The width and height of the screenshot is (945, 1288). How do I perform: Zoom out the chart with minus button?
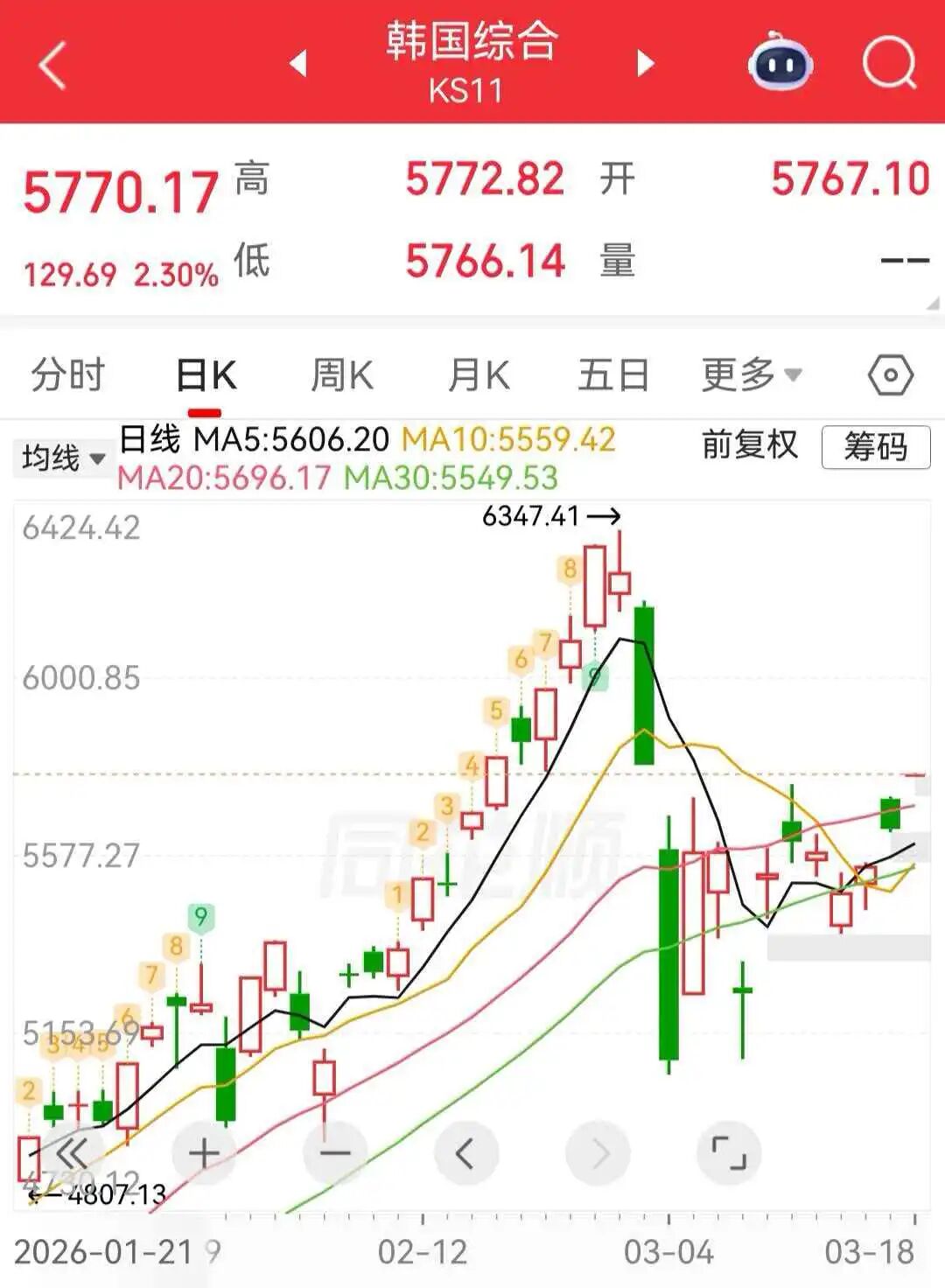pos(335,1153)
